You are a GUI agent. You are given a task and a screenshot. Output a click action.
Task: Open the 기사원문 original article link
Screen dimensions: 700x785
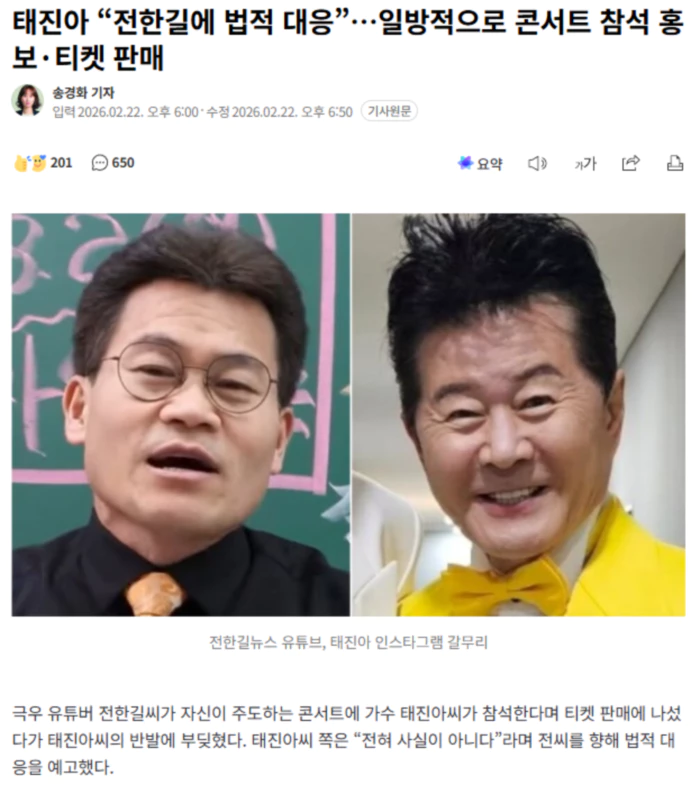[389, 111]
